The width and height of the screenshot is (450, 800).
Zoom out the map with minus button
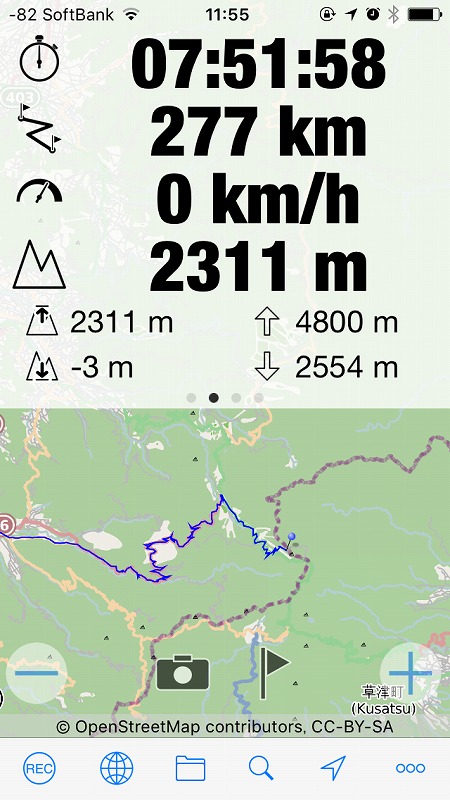click(x=36, y=673)
